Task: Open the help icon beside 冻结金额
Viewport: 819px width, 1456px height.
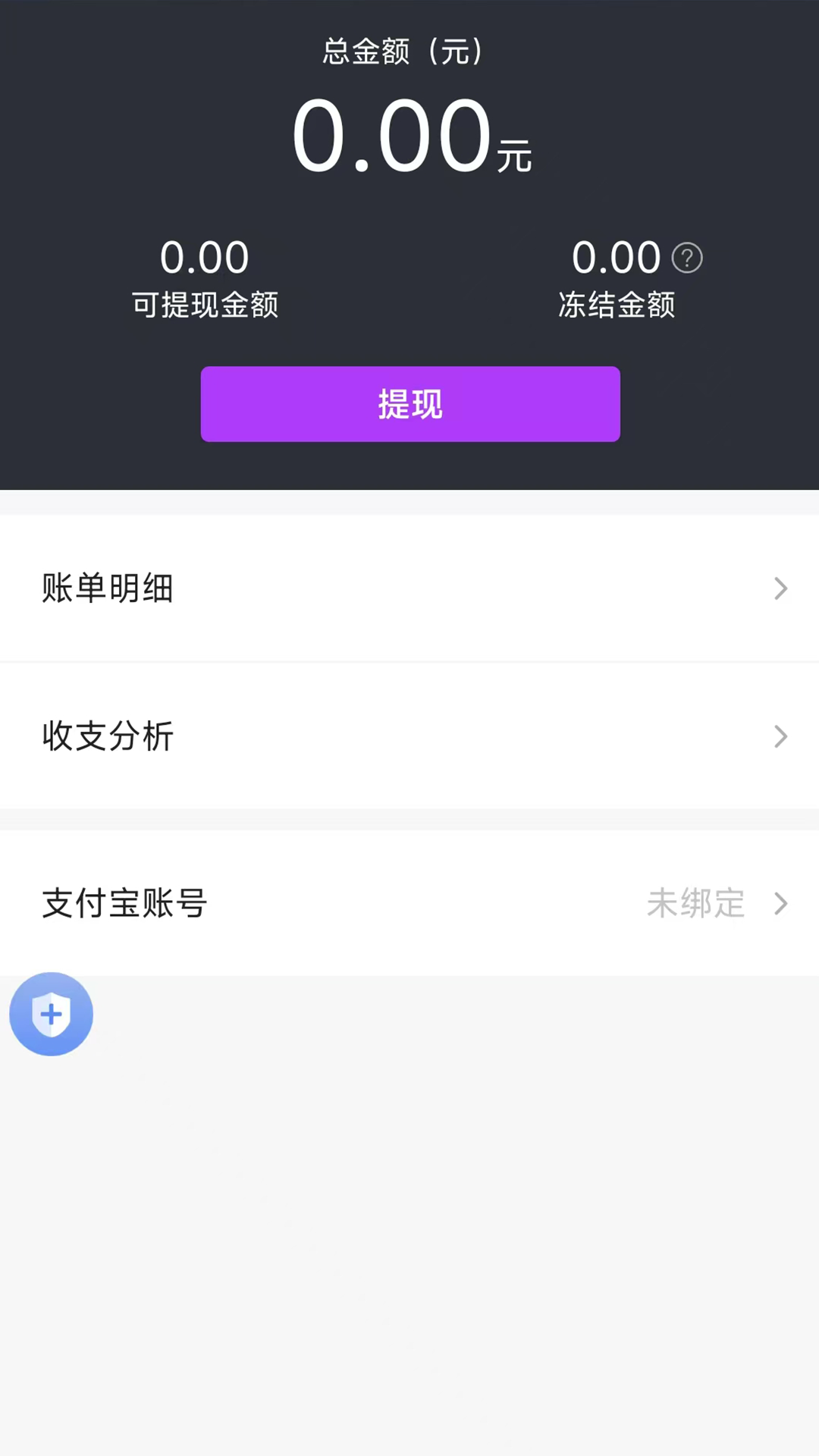Action: [x=687, y=258]
